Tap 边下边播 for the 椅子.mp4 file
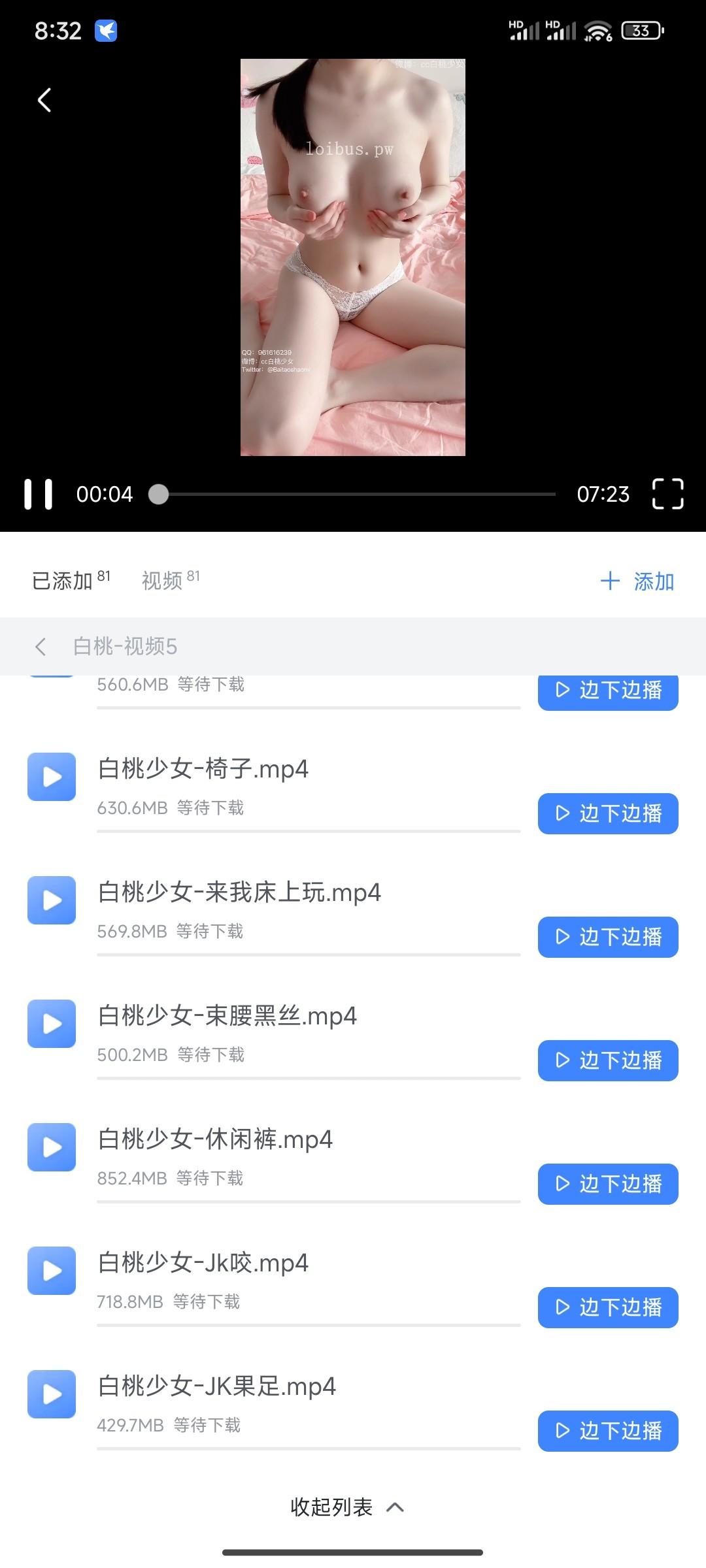 [x=608, y=813]
